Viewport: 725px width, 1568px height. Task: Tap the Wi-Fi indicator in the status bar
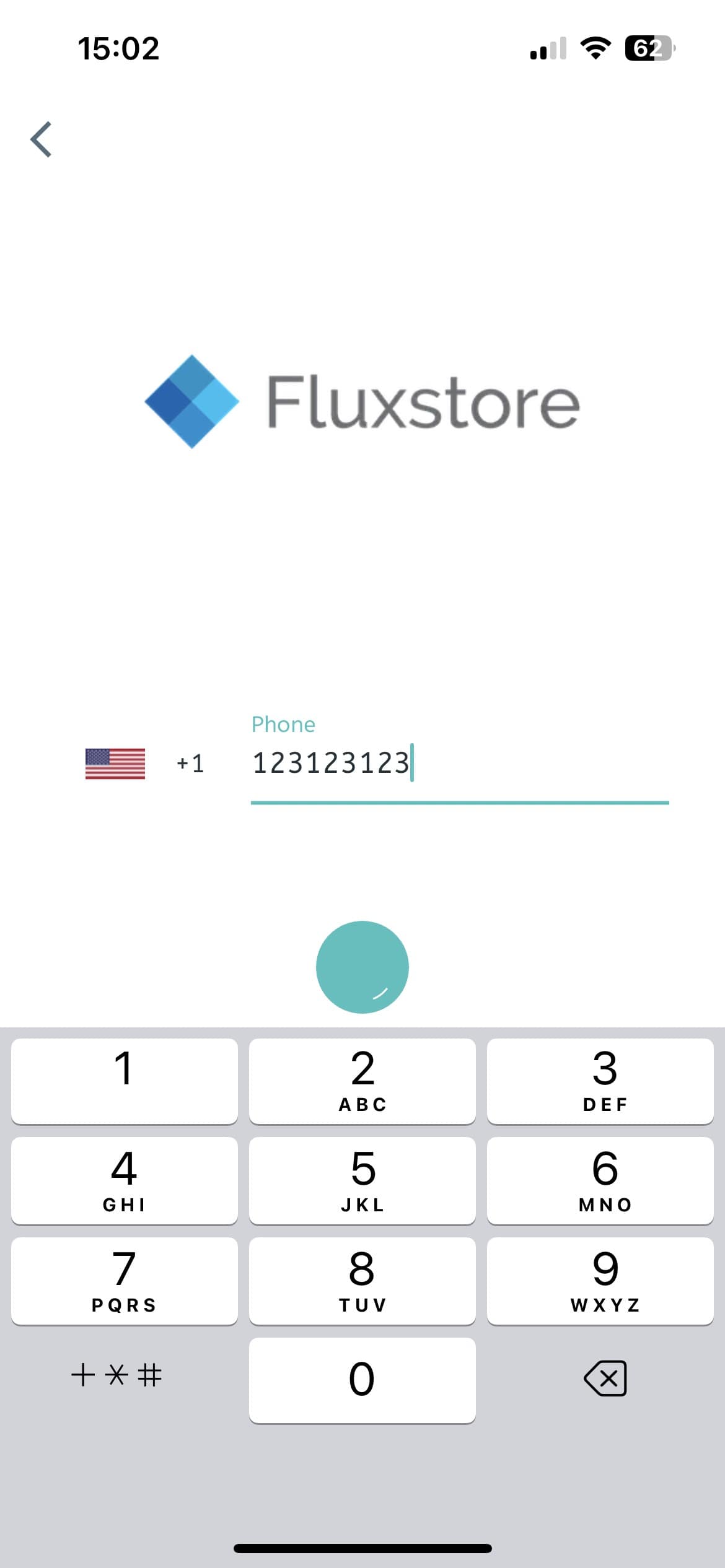point(596,48)
